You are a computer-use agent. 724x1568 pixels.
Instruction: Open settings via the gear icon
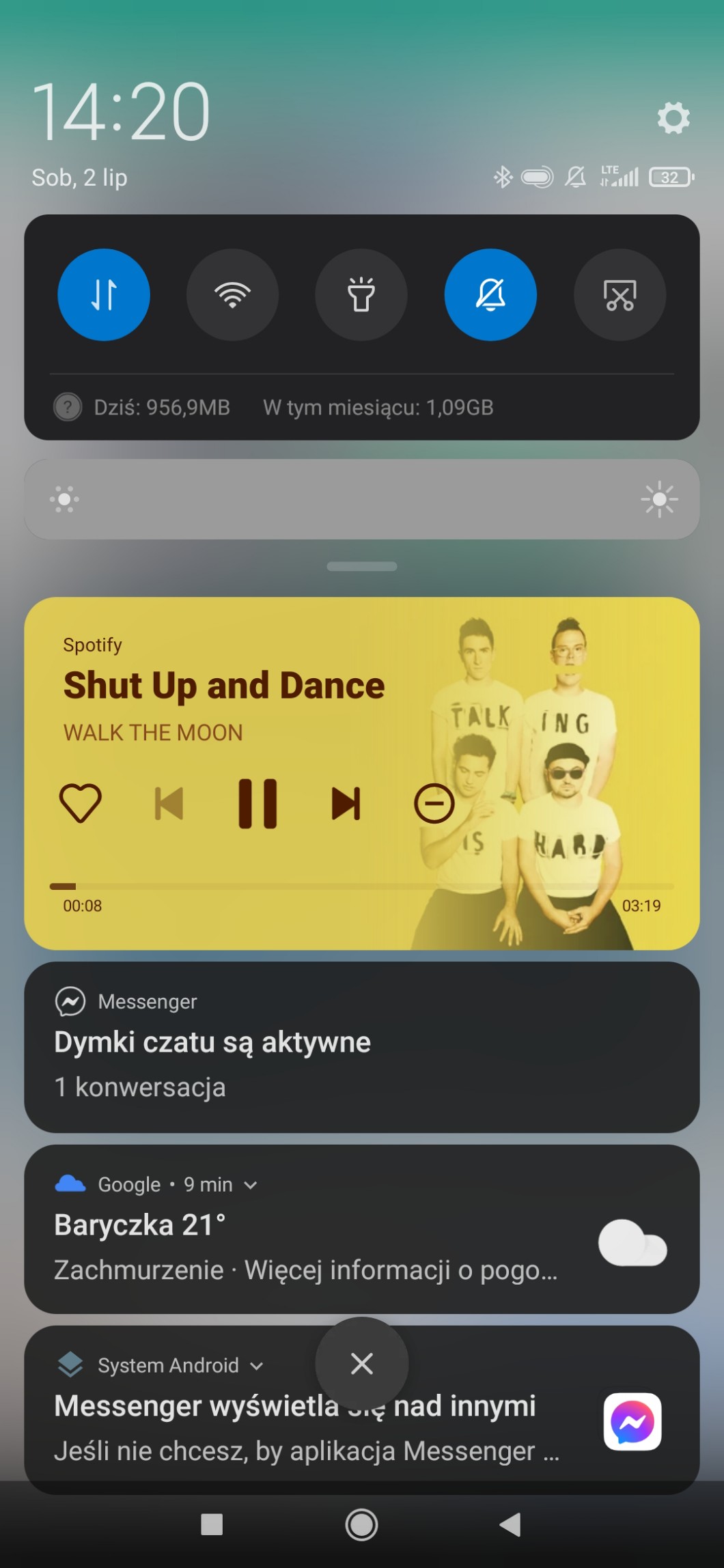673,117
